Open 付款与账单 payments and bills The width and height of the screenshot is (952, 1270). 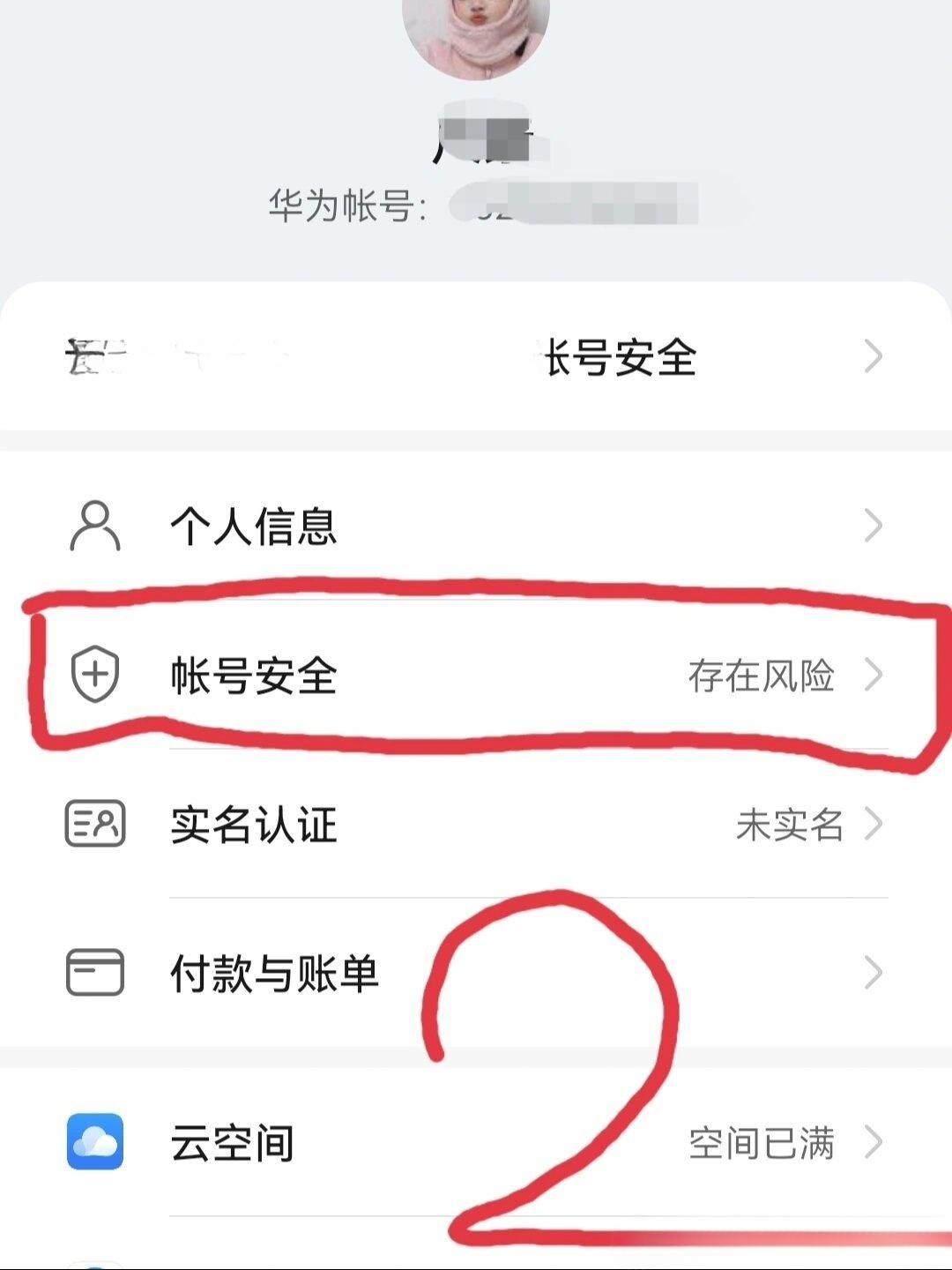click(476, 974)
